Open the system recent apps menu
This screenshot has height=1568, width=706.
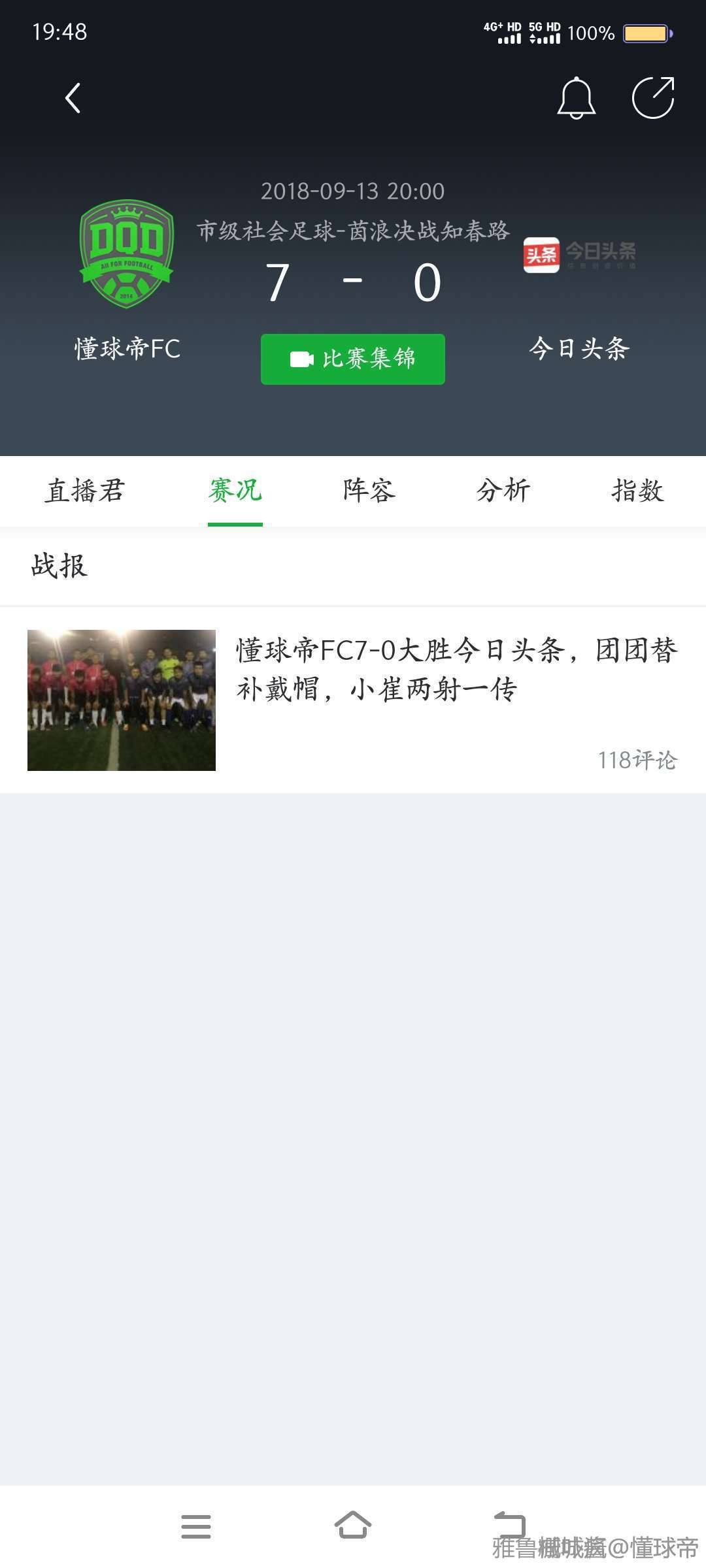[195, 1526]
